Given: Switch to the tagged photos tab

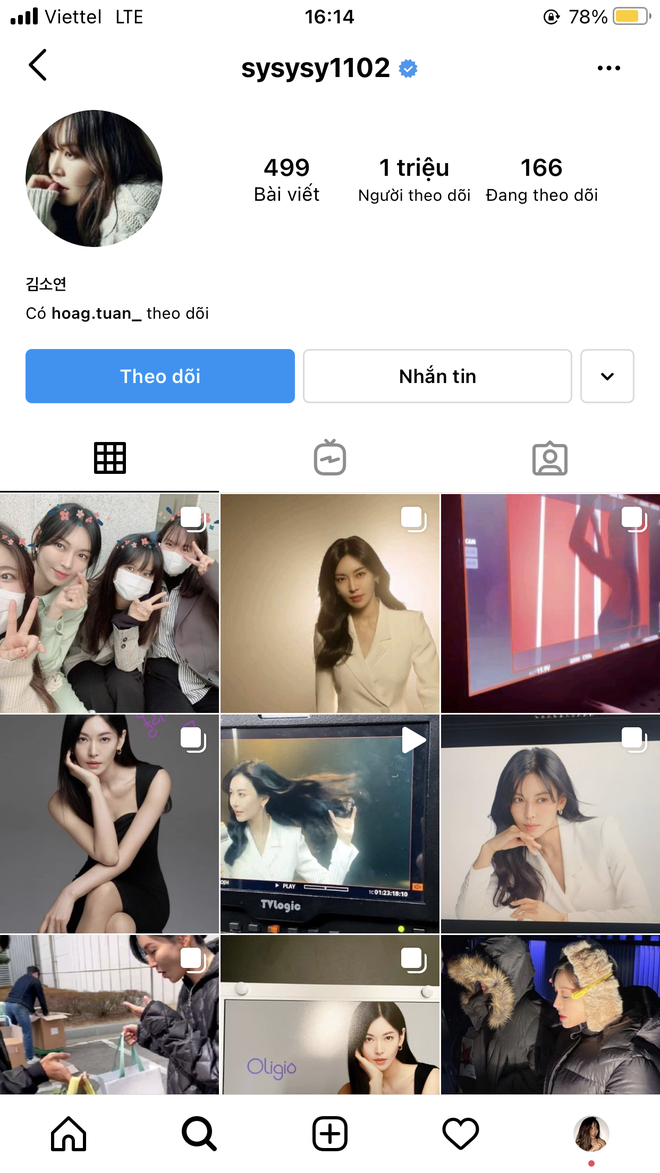Looking at the screenshot, I should 549,458.
